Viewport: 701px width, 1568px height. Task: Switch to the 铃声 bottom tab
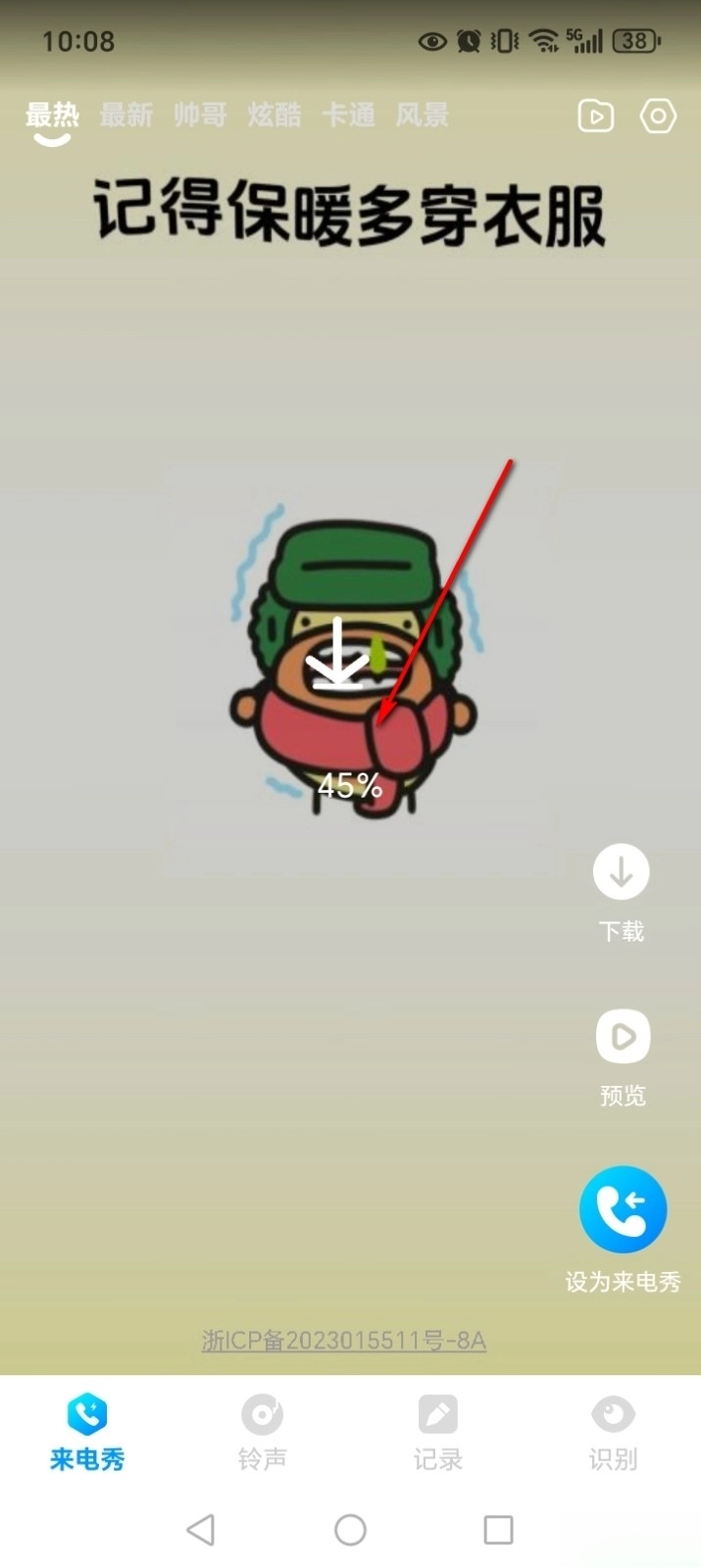point(263,1431)
